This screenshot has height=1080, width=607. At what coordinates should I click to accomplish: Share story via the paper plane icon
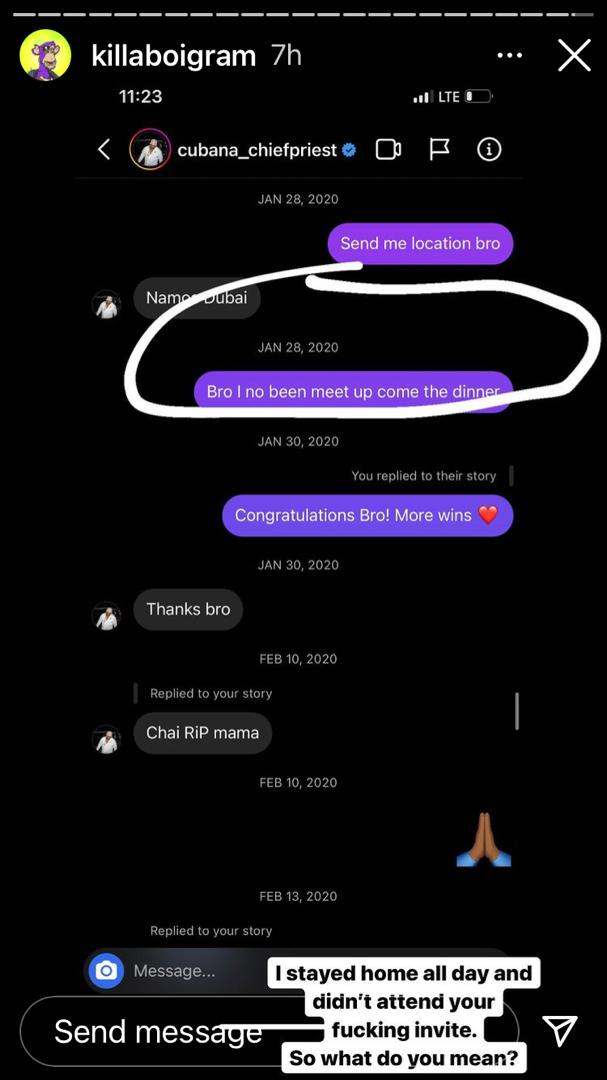point(559,1030)
